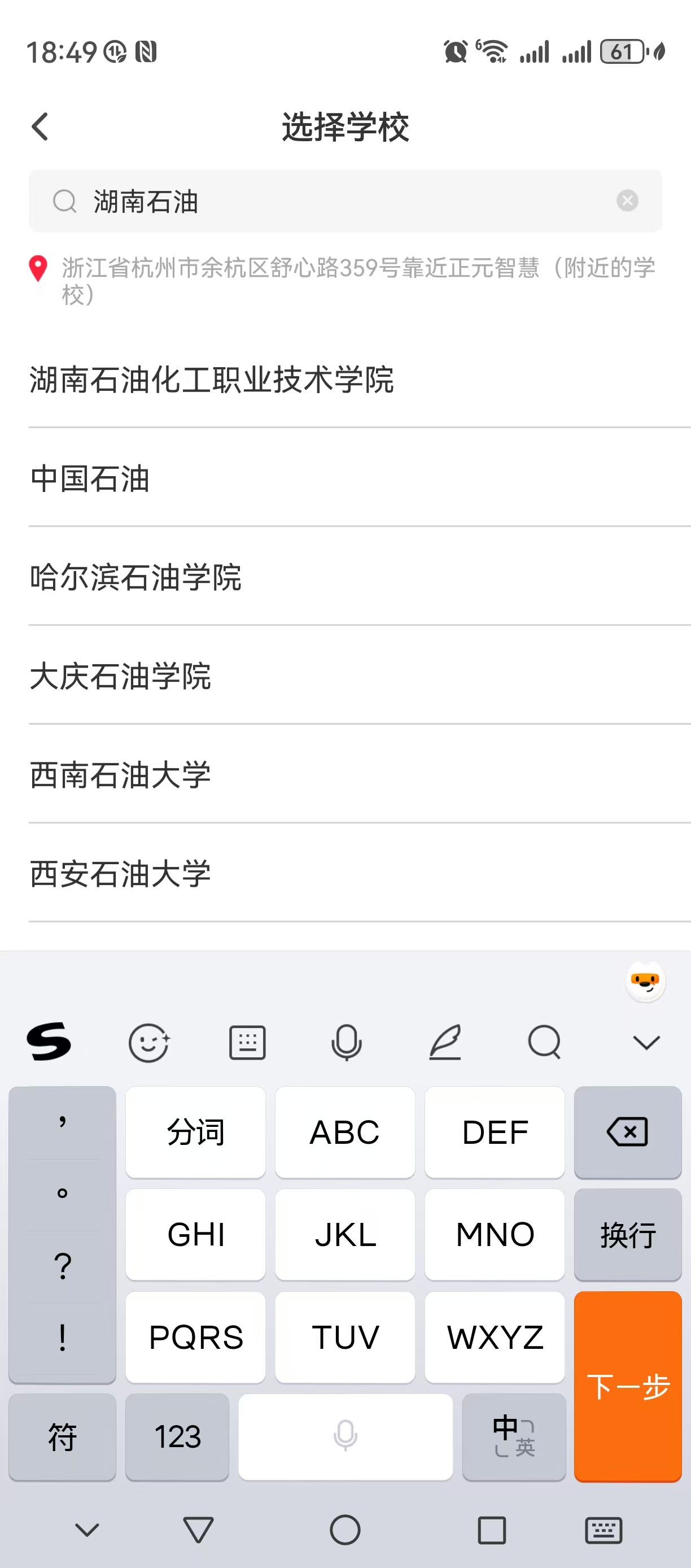The image size is (691, 1568).
Task: Switch keyboard to 123 number mode
Action: 177,1436
